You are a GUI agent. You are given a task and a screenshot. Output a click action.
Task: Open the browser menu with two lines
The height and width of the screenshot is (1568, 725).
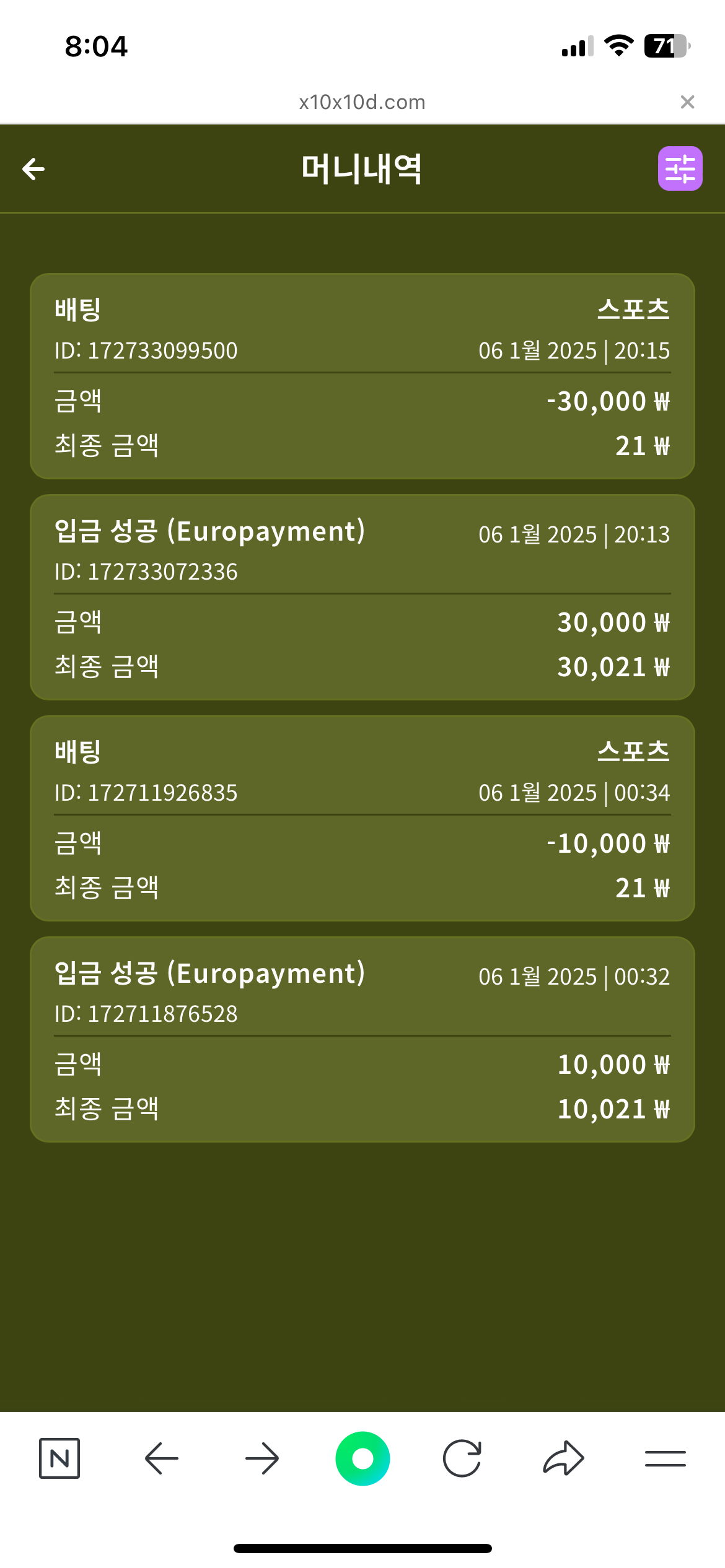click(665, 1458)
